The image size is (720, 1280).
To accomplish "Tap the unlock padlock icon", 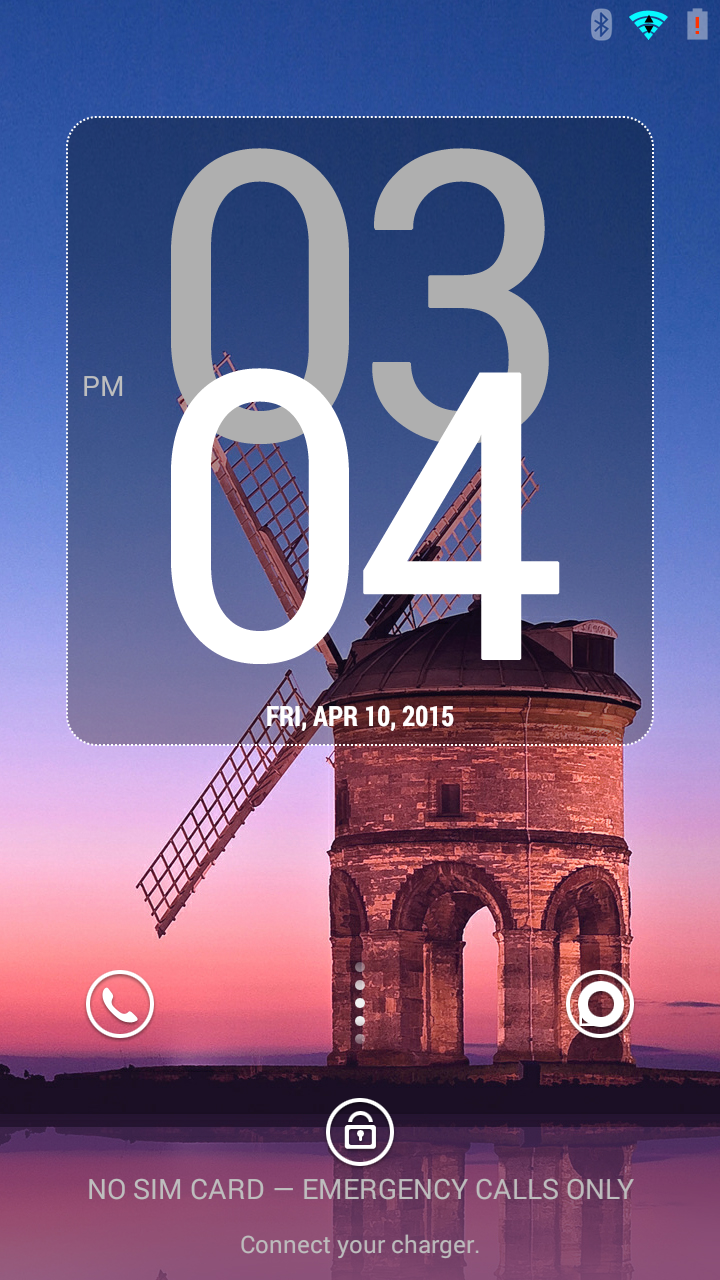I will click(360, 1132).
